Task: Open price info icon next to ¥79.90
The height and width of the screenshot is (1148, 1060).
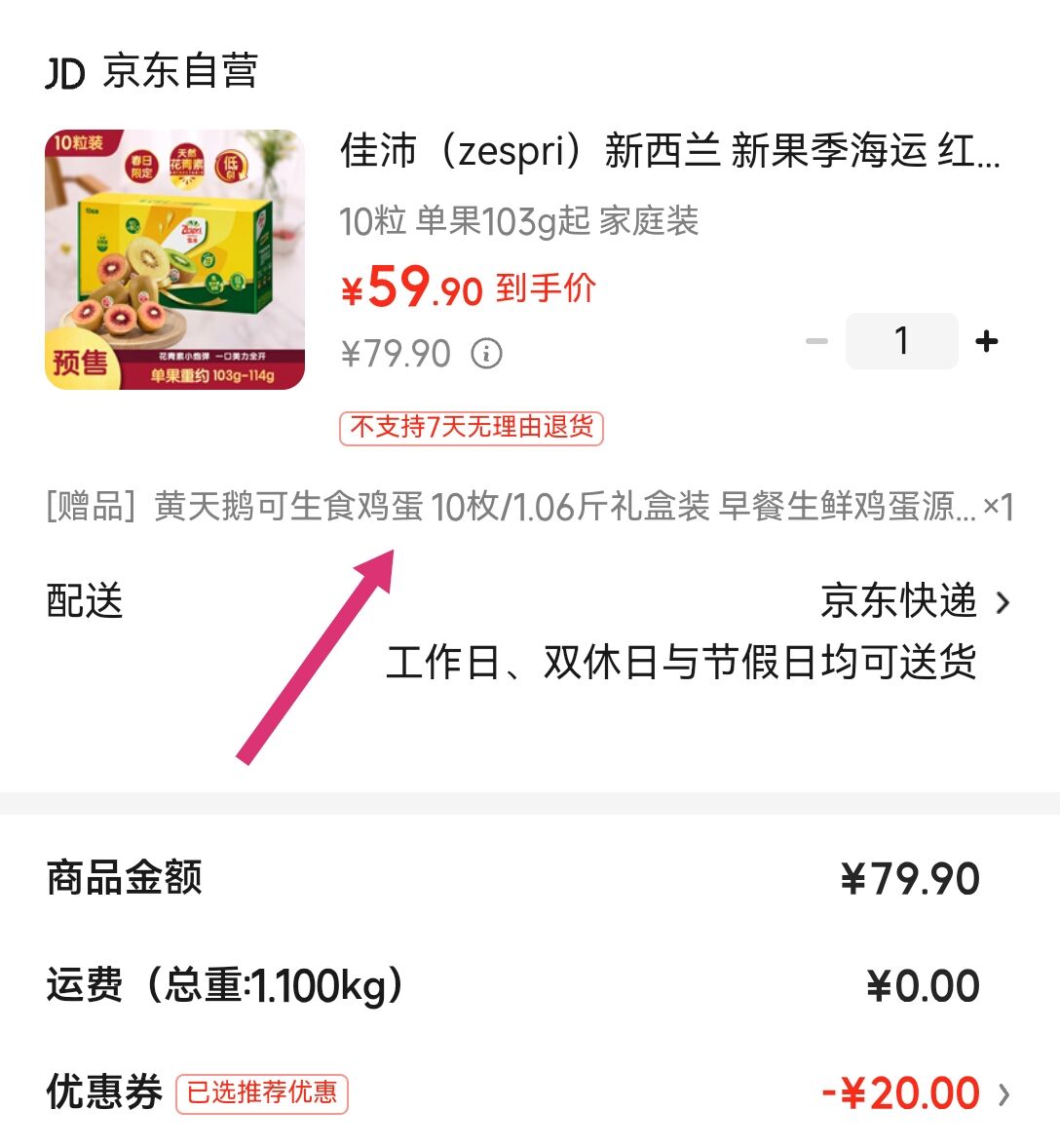Action: (486, 353)
